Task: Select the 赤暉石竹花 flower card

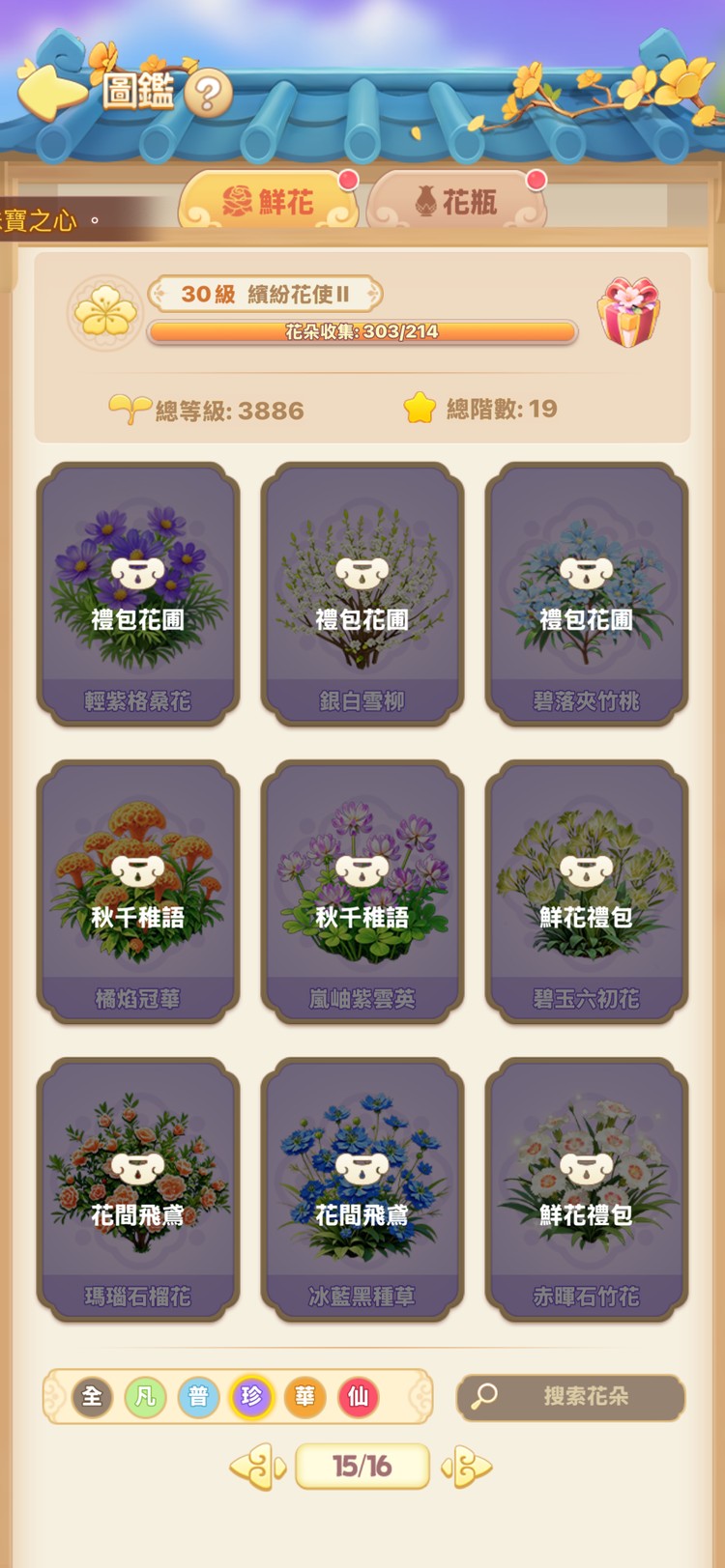Action: tap(587, 1188)
